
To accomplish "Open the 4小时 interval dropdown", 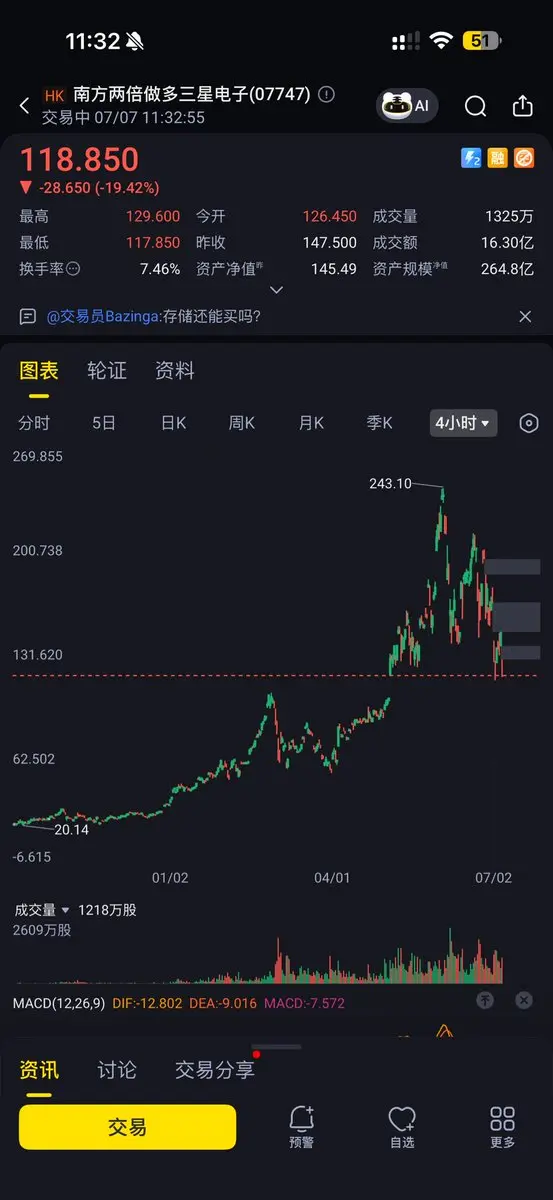I will [463, 423].
